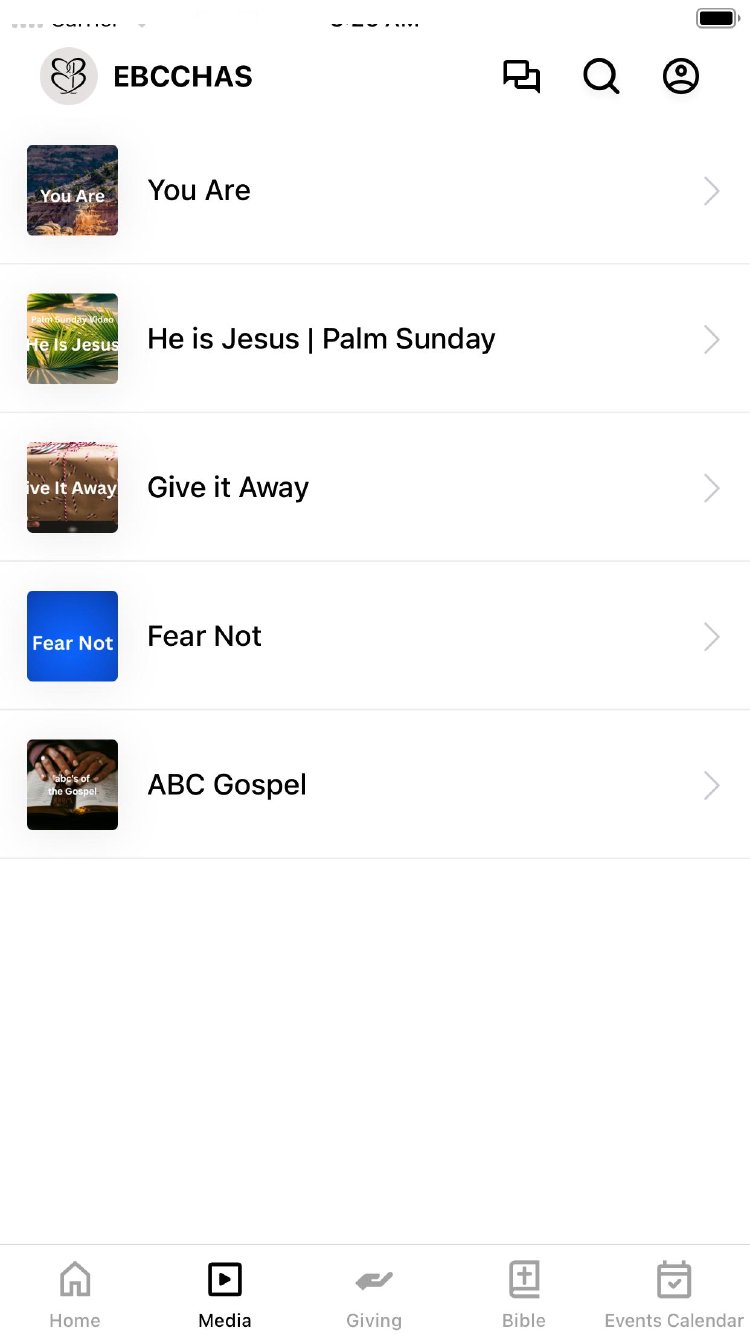Image resolution: width=750 pixels, height=1334 pixels.
Task: Tap the search magnifier icon
Action: tap(601, 77)
